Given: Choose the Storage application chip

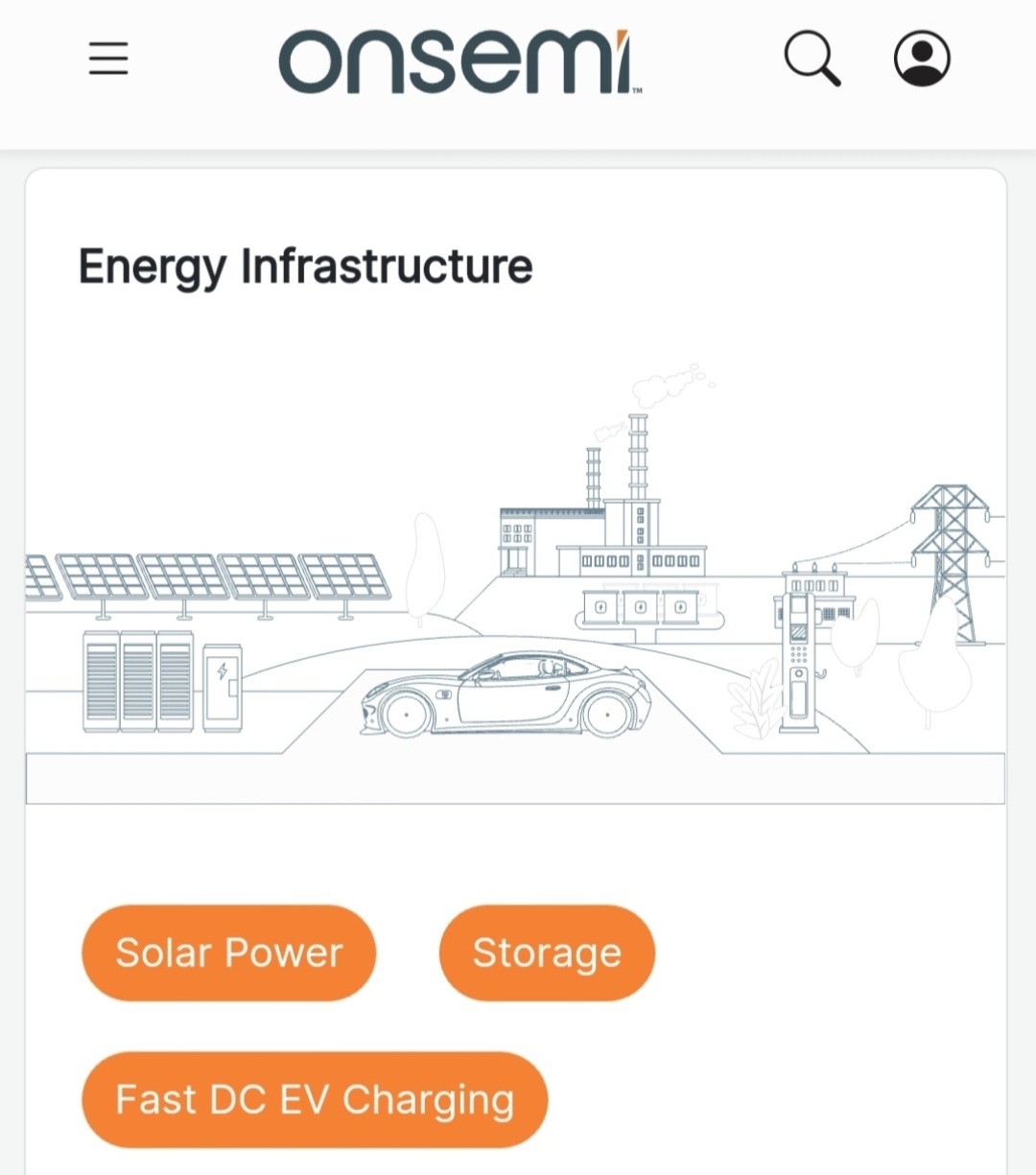Looking at the screenshot, I should [x=547, y=952].
